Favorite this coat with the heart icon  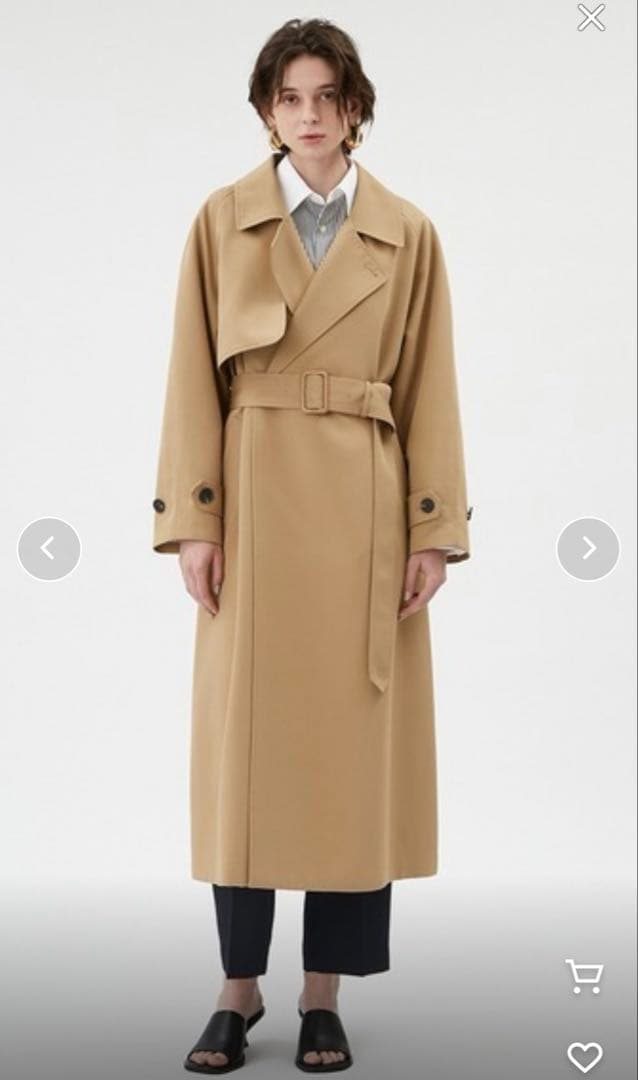pos(585,1056)
